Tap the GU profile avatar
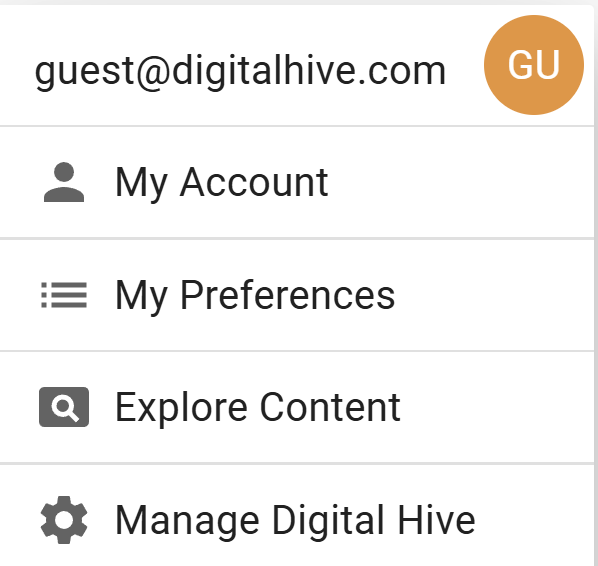 pos(534,65)
